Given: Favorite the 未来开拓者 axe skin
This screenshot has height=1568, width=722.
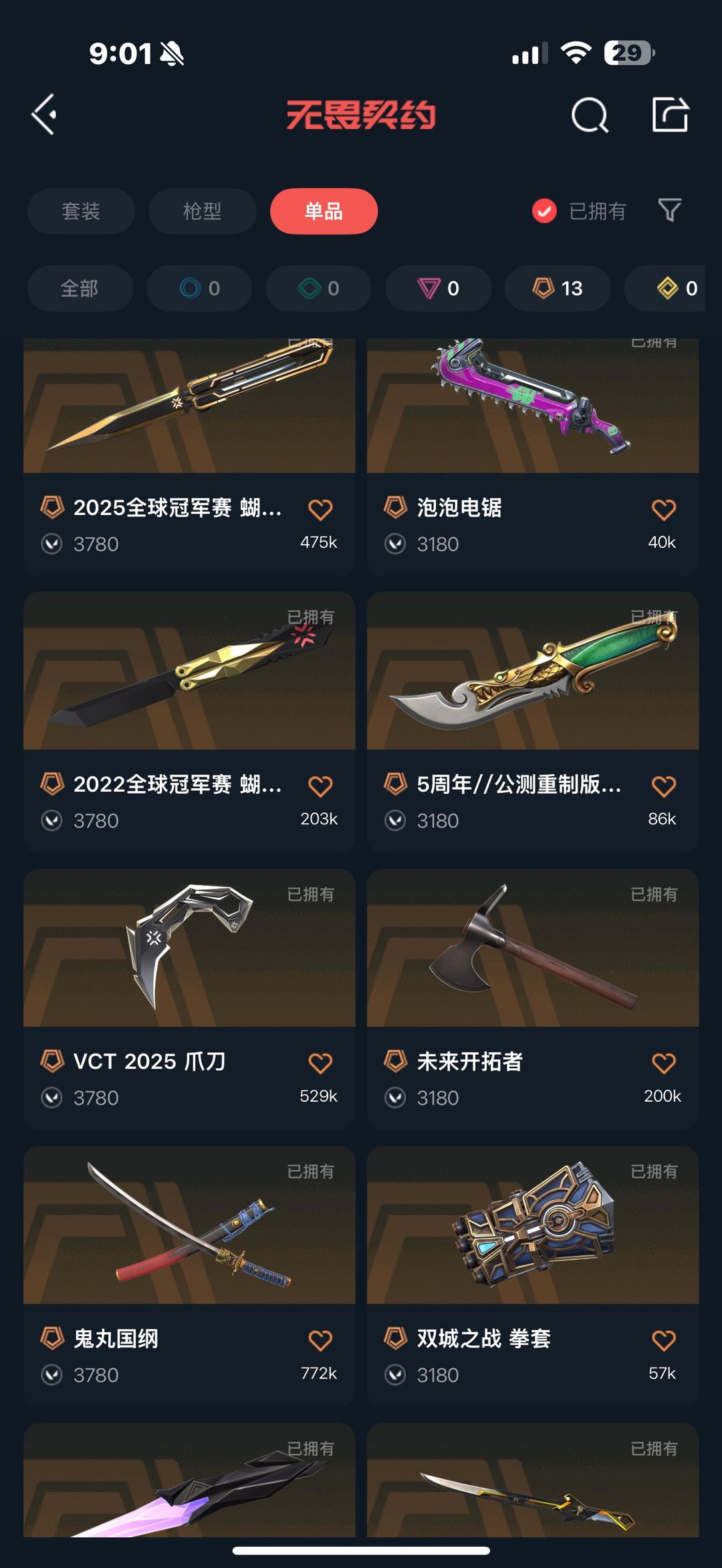Looking at the screenshot, I should click(x=663, y=1064).
